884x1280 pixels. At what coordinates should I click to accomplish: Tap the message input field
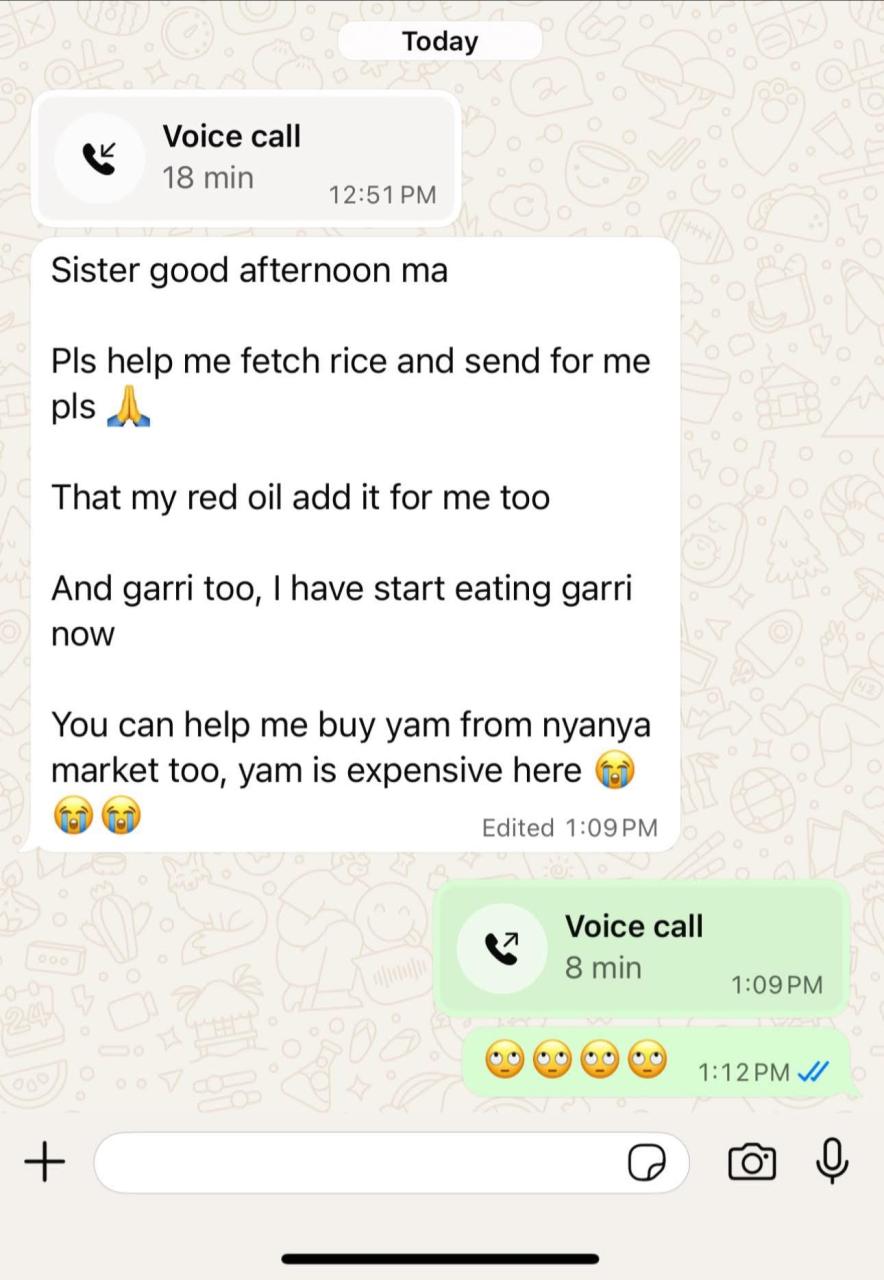tap(360, 1162)
